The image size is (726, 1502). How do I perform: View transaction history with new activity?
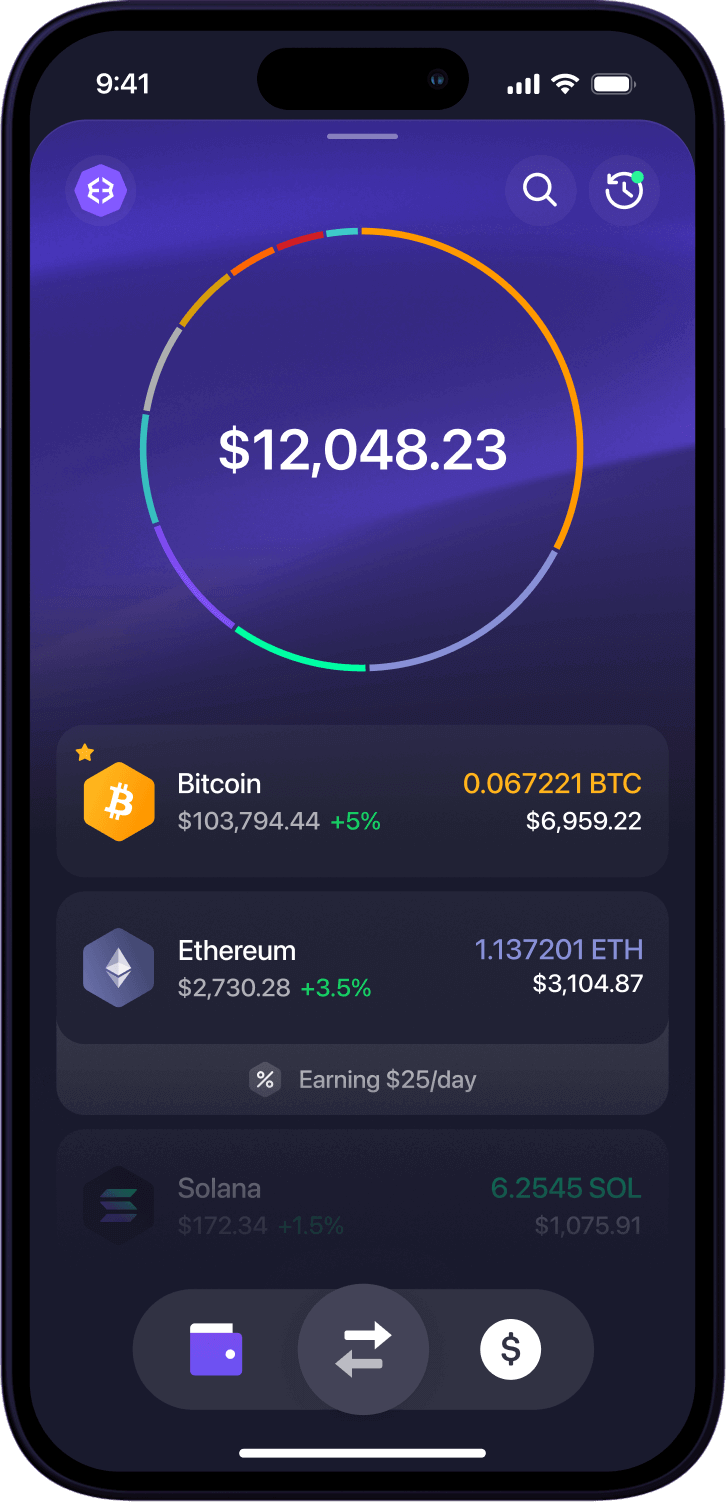pyautogui.click(x=623, y=190)
